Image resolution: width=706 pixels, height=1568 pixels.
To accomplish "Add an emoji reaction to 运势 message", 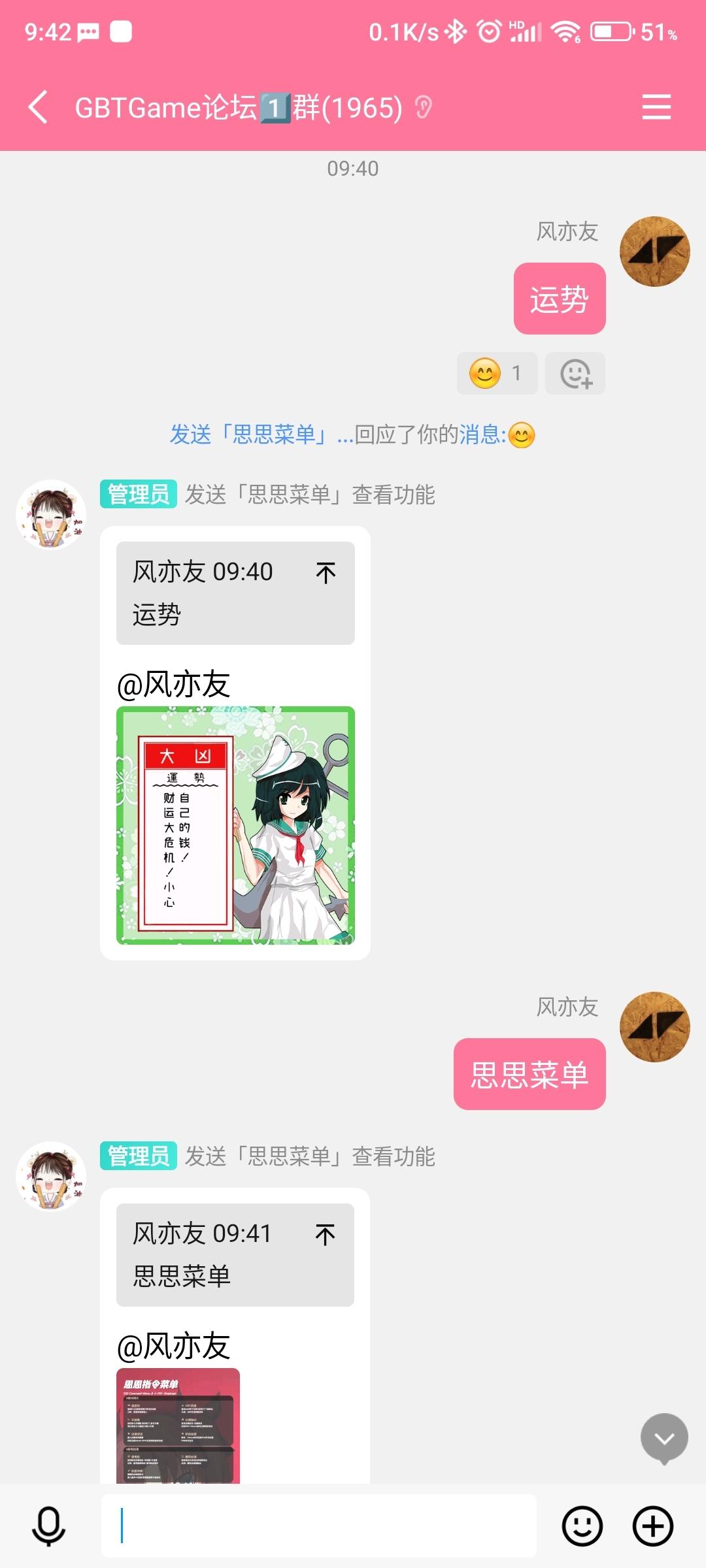I will 575,374.
